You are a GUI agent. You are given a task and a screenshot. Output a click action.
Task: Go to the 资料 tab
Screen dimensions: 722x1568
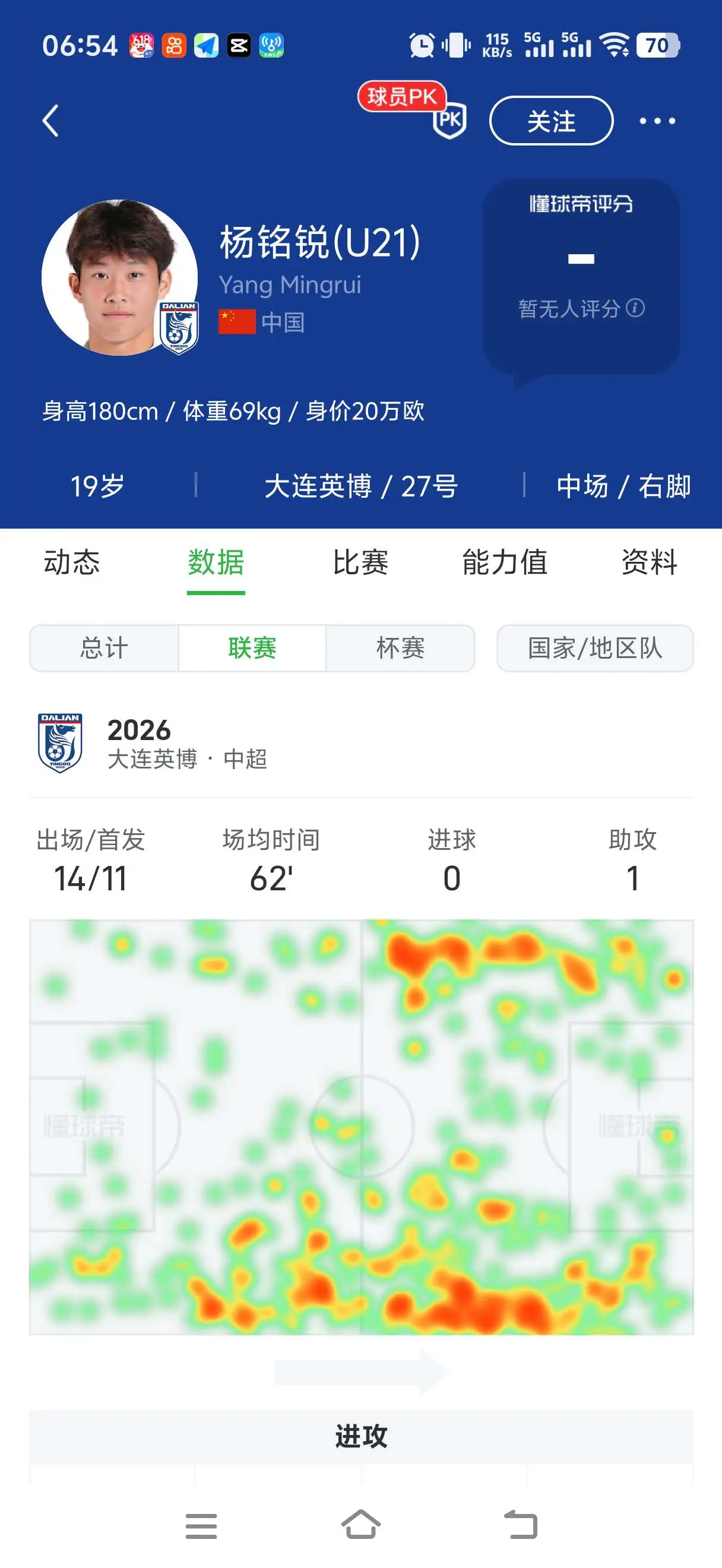[x=649, y=562]
